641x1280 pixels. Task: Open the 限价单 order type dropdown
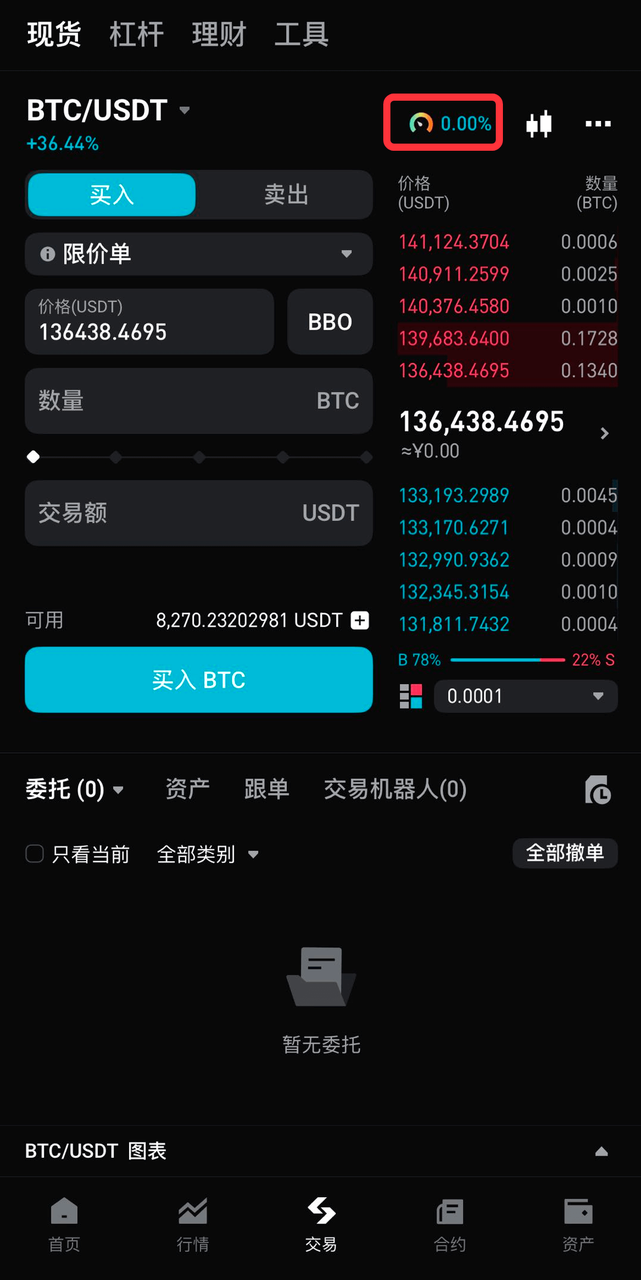198,254
